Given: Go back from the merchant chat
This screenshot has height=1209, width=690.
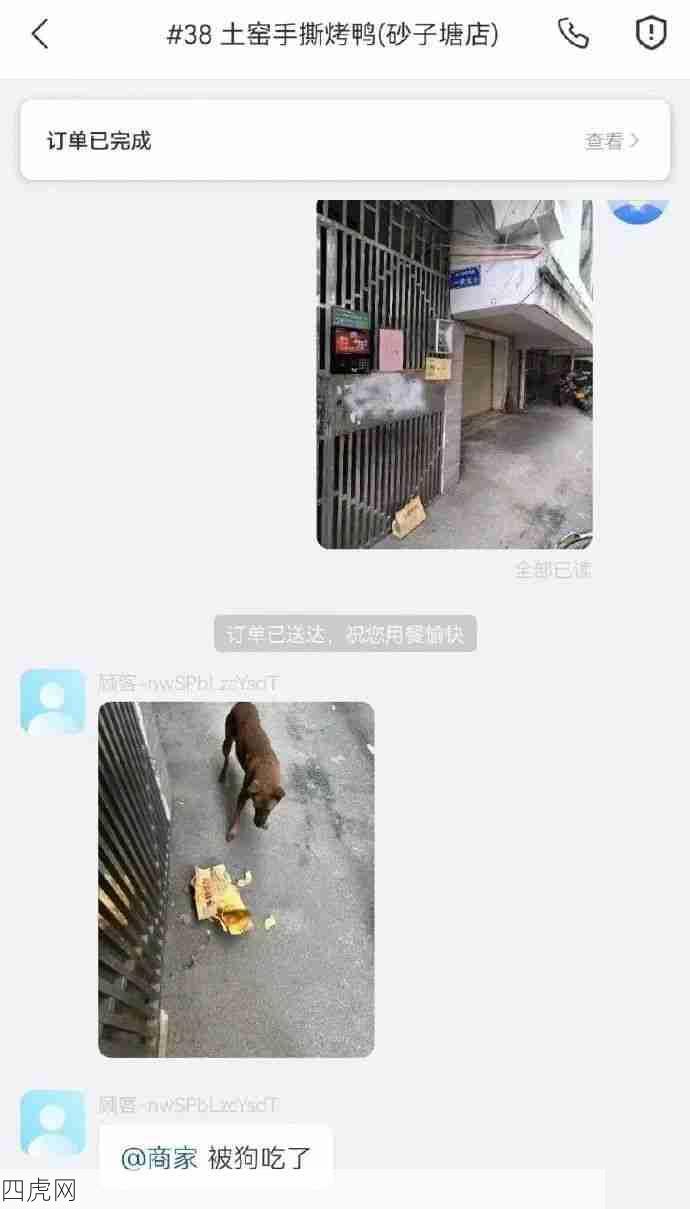Looking at the screenshot, I should point(40,35).
